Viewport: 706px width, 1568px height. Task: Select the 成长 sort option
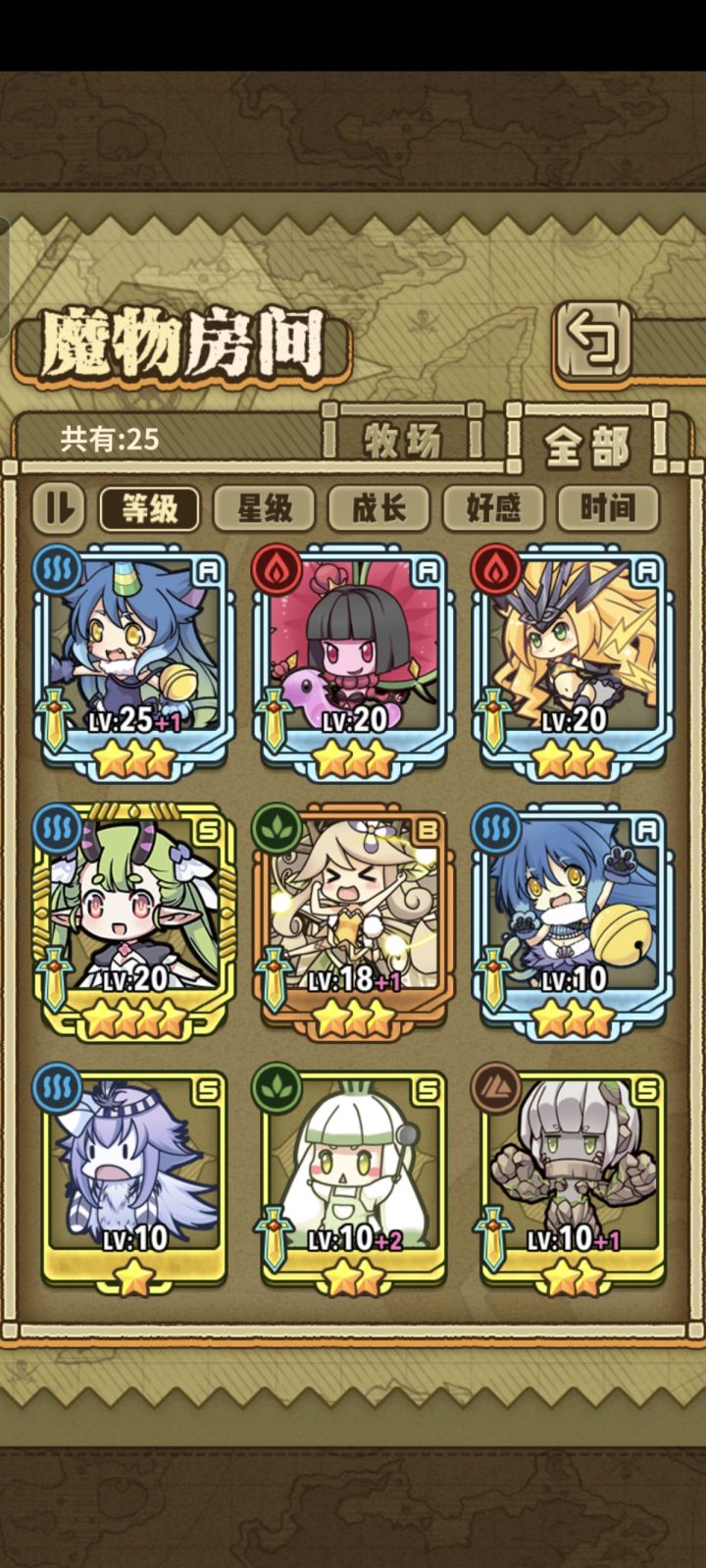(380, 508)
